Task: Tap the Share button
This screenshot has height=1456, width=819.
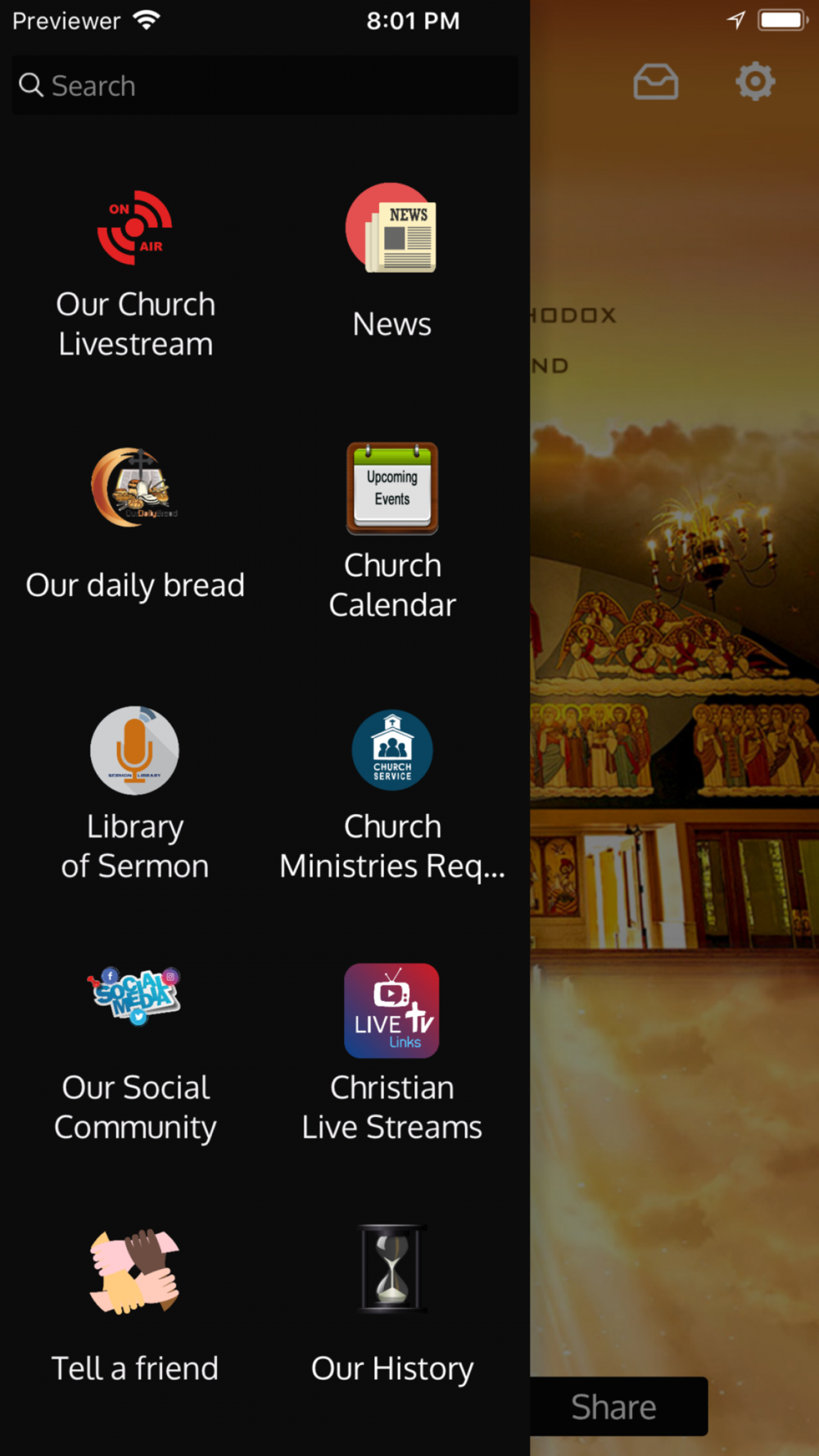Action: click(x=616, y=1406)
